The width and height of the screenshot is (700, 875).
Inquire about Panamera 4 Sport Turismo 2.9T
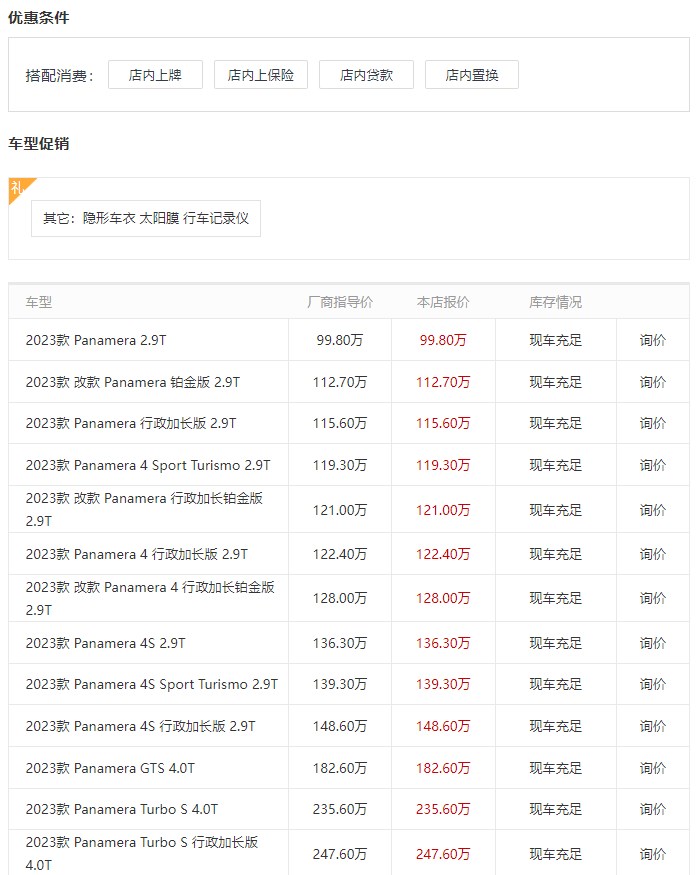[653, 465]
